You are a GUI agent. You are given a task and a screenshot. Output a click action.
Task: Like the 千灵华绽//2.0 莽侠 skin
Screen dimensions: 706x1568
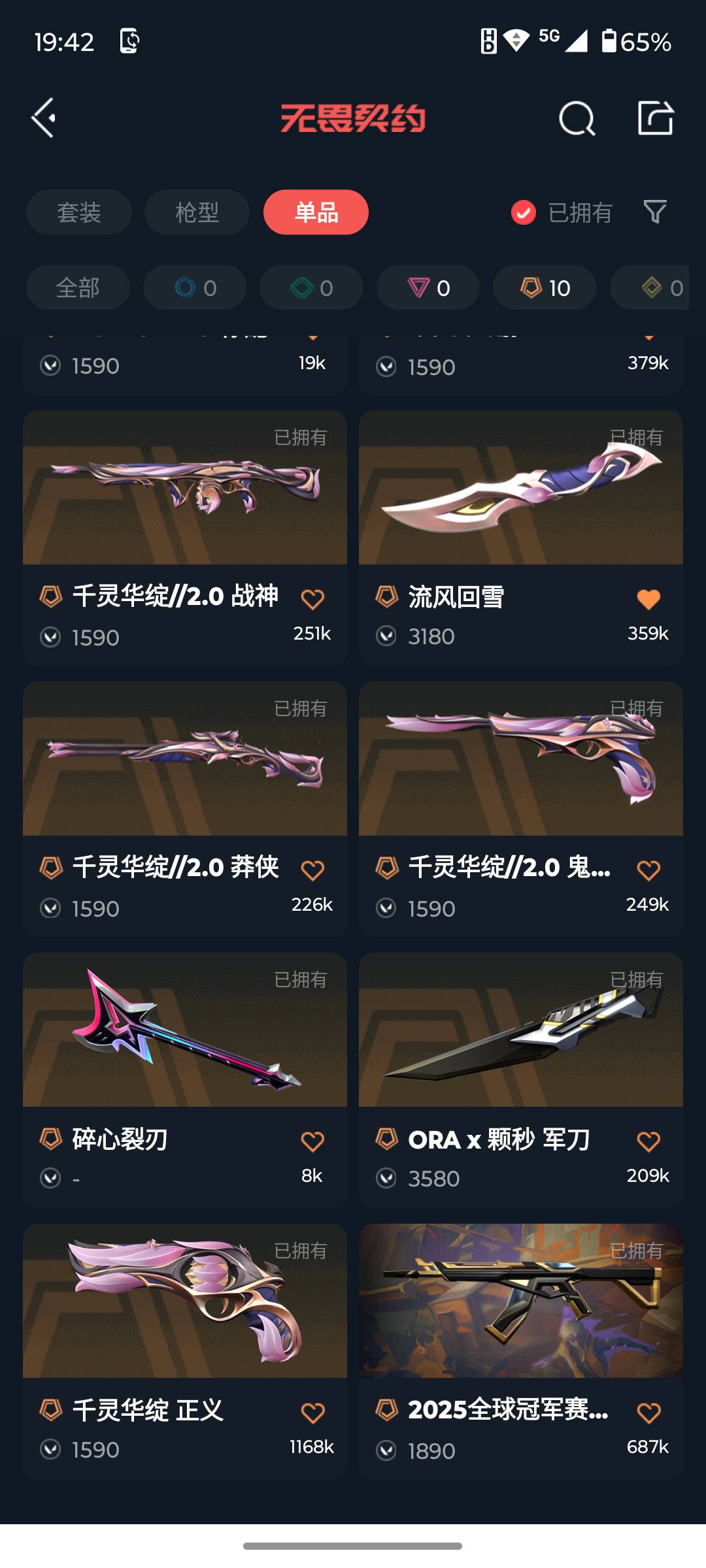pyautogui.click(x=312, y=870)
